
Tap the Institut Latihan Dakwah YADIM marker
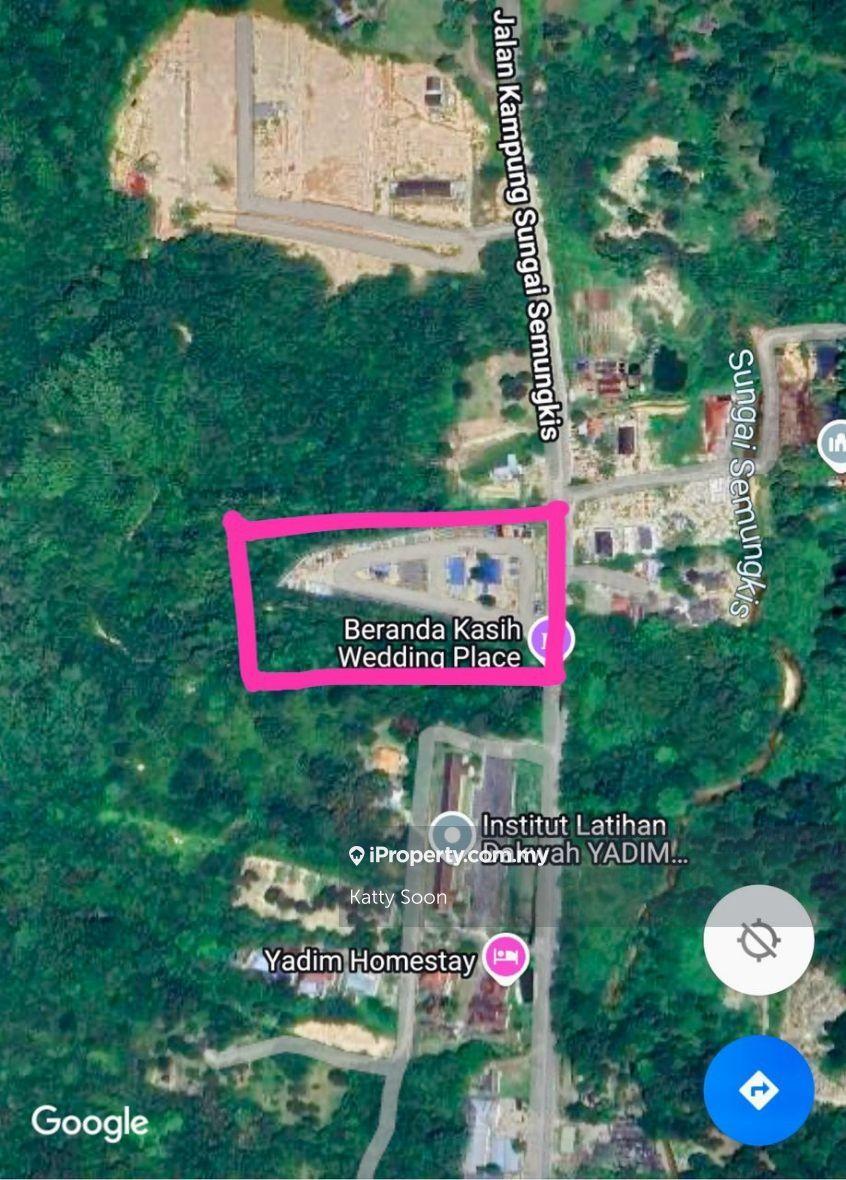453,833
